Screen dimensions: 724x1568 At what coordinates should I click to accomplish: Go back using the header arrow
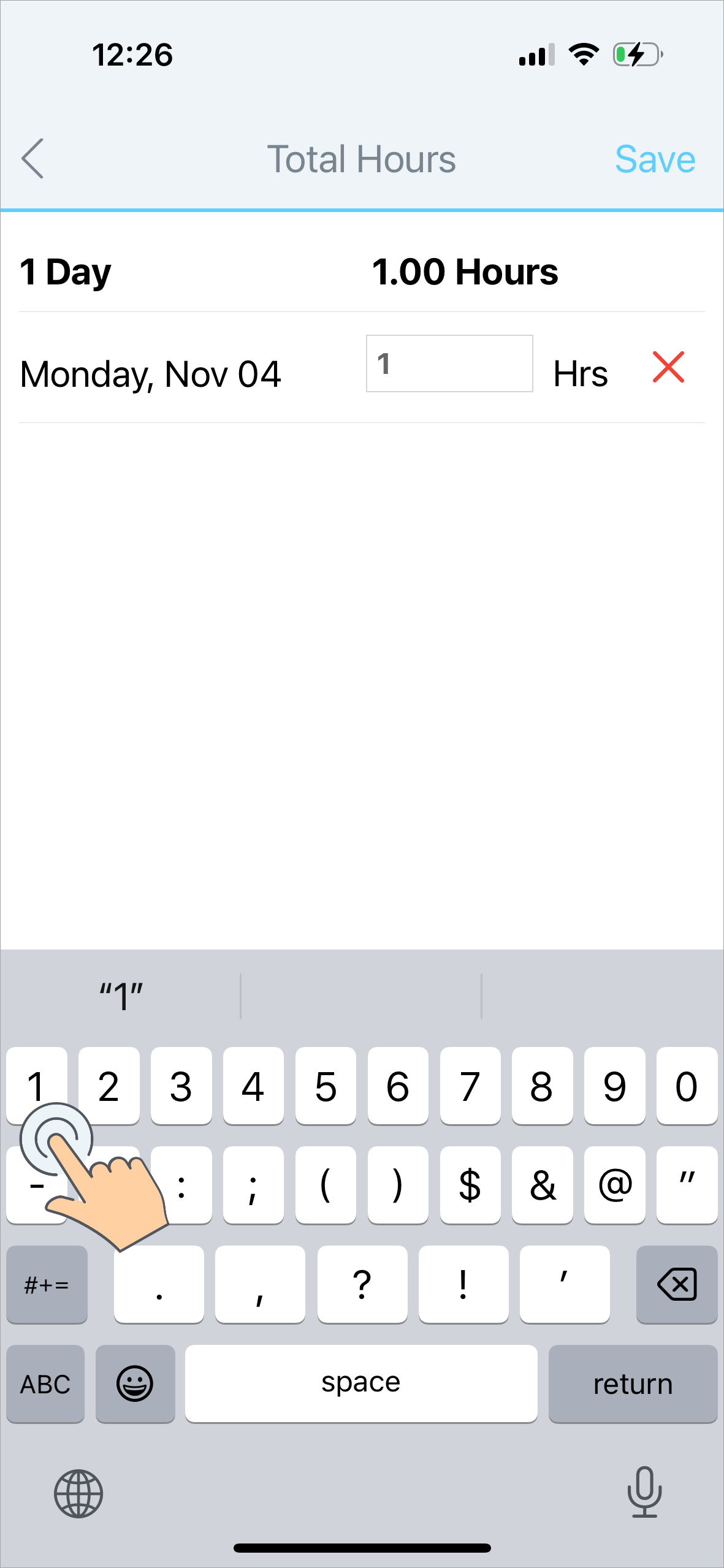32,158
